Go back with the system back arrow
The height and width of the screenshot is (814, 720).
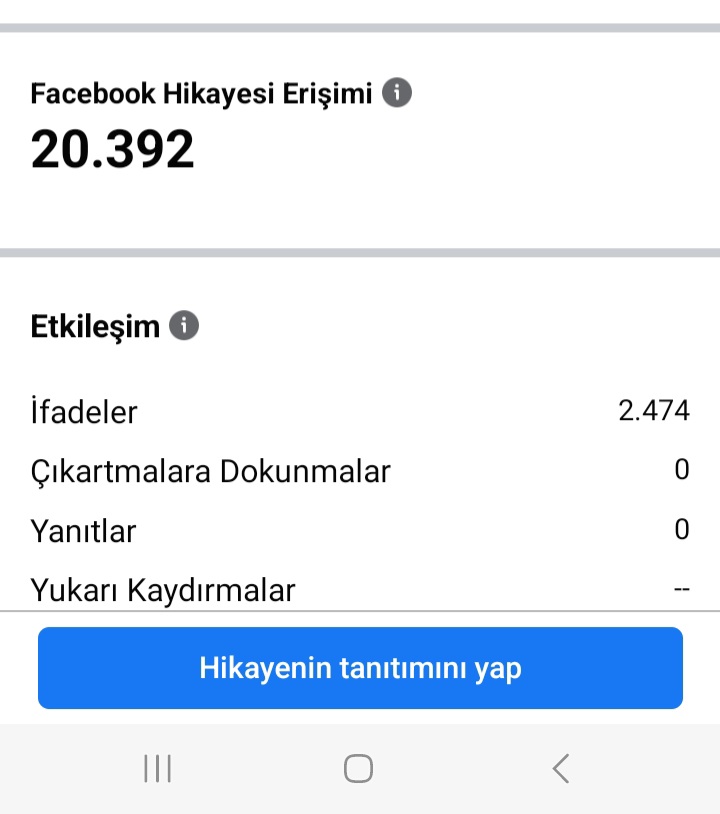coord(561,768)
